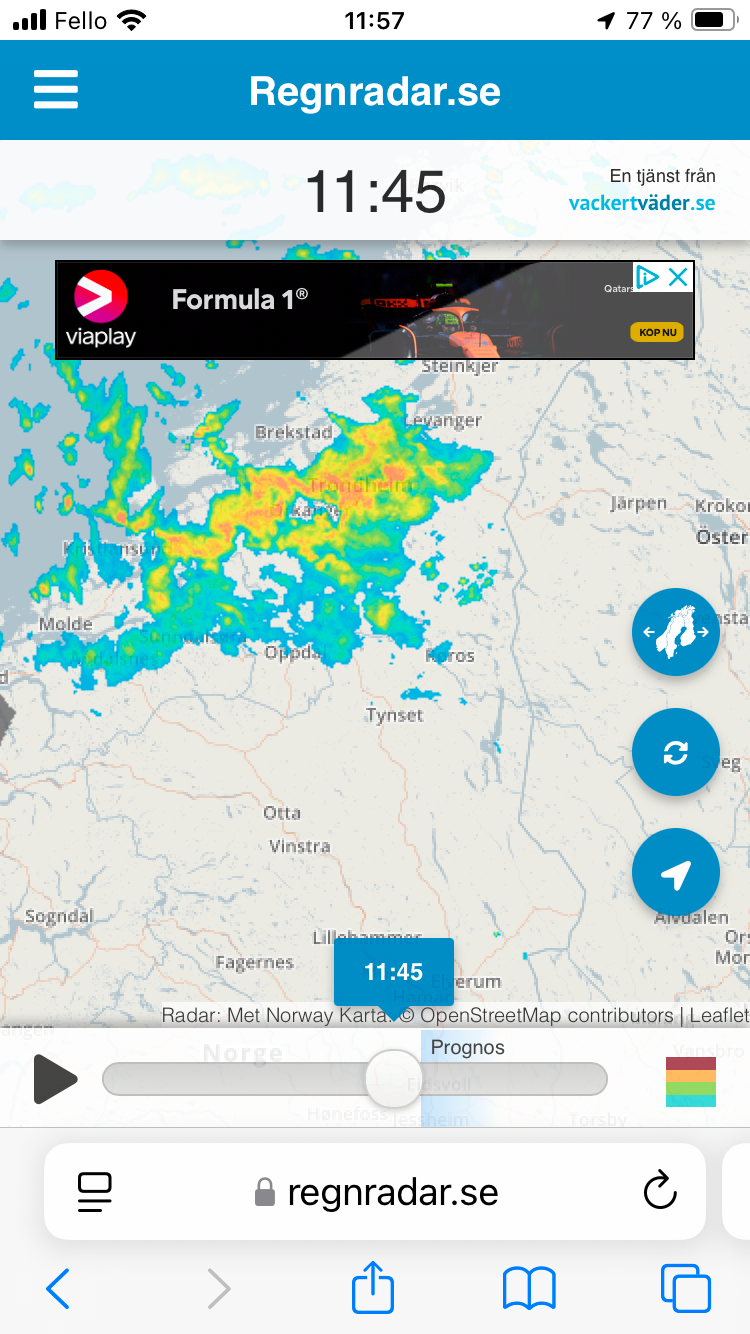
Task: Tap the radar timeline slider handle
Action: tap(394, 1079)
